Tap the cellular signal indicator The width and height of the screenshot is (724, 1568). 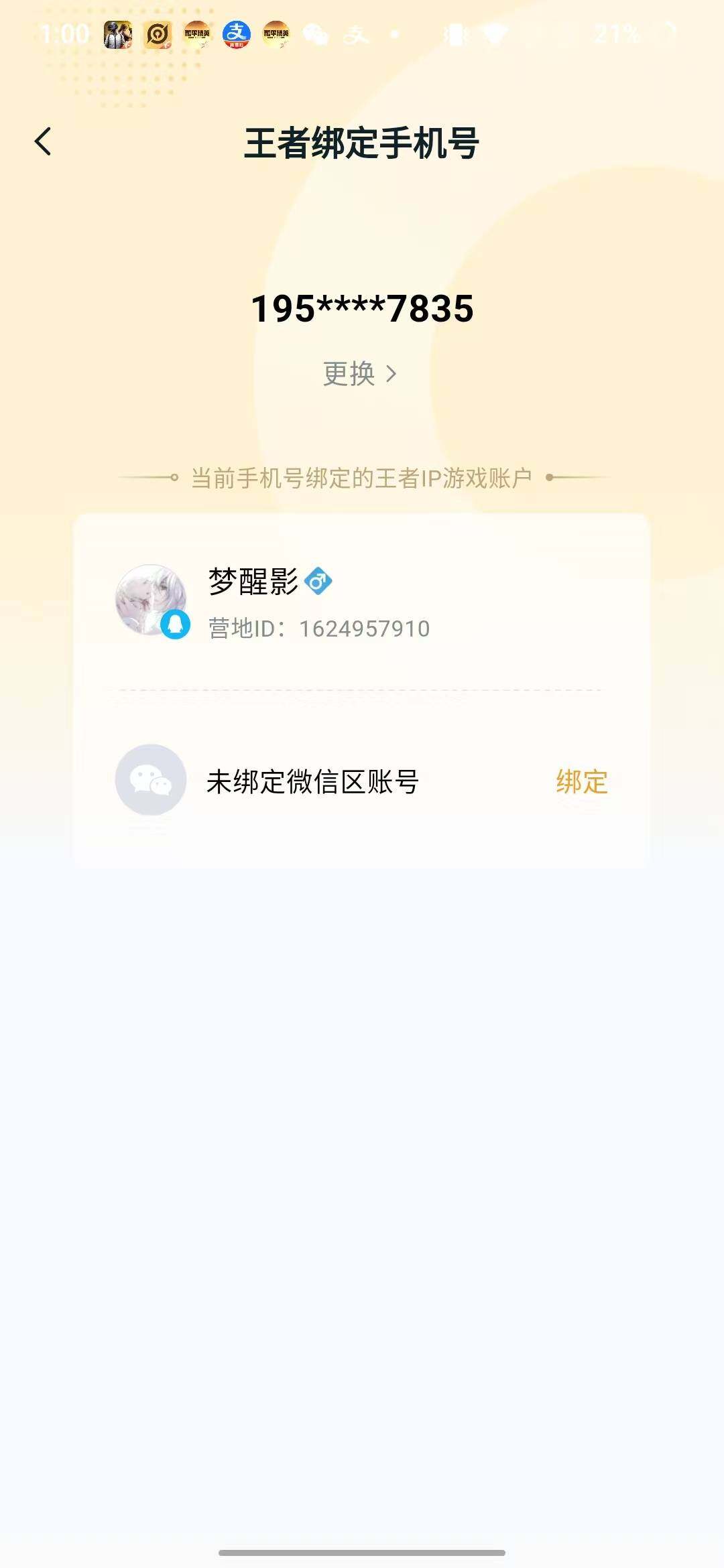[457, 34]
